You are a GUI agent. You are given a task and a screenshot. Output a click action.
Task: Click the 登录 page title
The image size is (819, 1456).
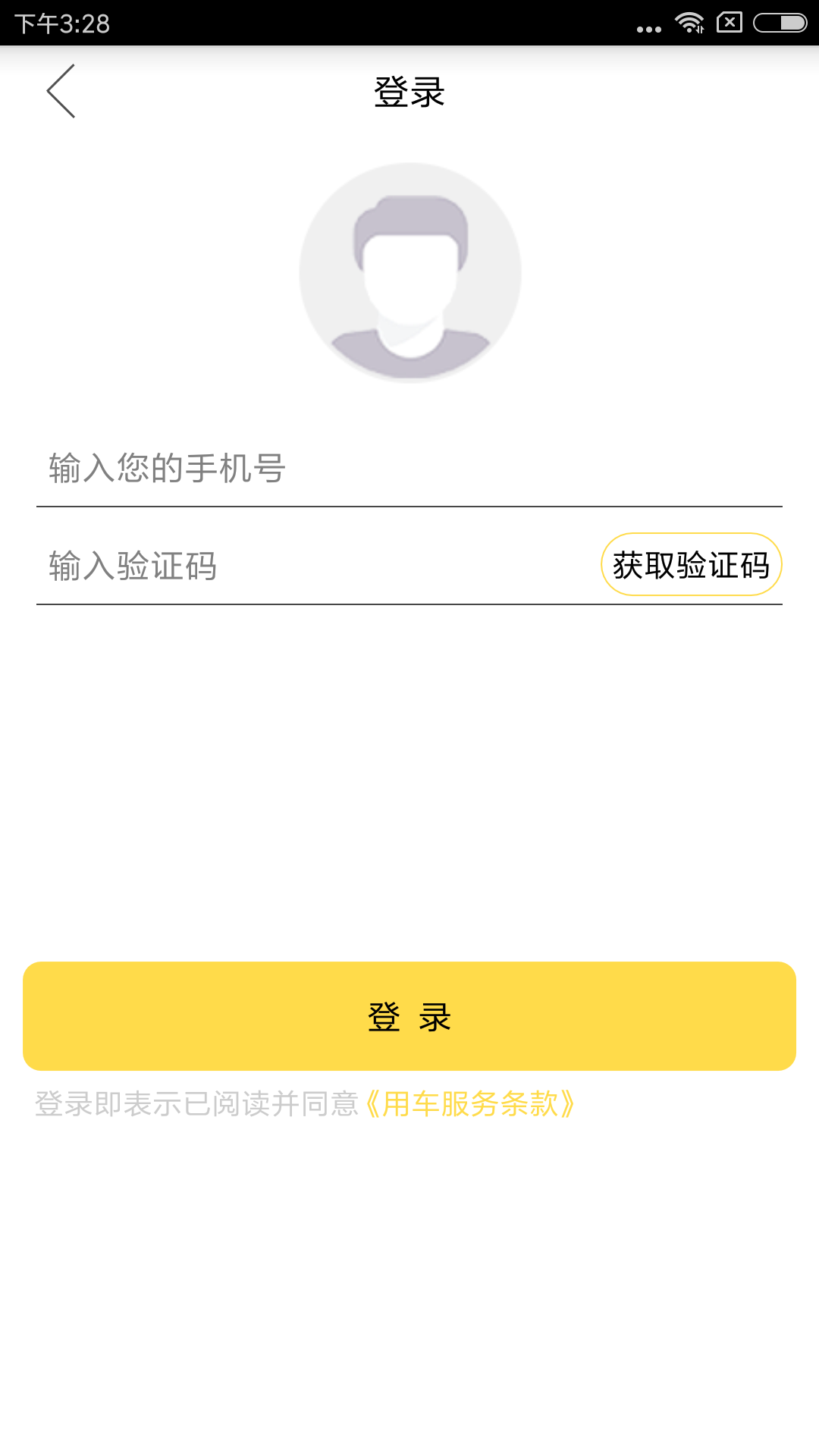click(x=409, y=91)
